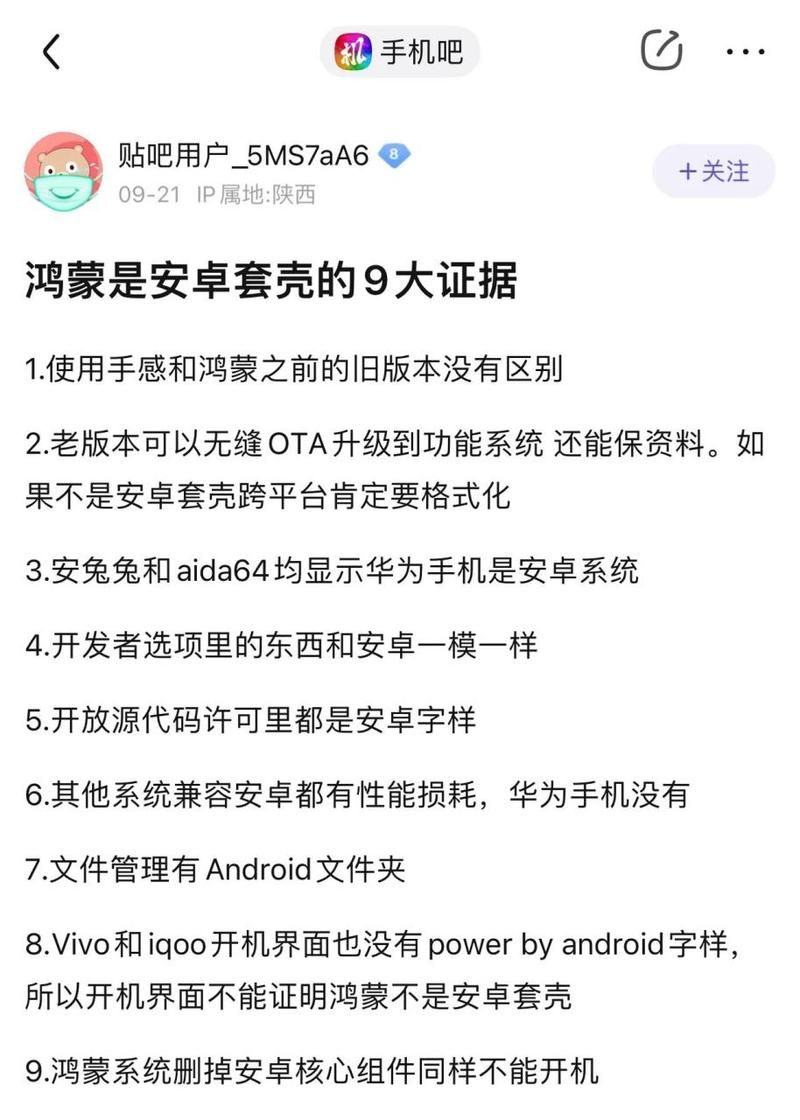
Task: Open the poster's avatar profile
Action: click(x=63, y=171)
